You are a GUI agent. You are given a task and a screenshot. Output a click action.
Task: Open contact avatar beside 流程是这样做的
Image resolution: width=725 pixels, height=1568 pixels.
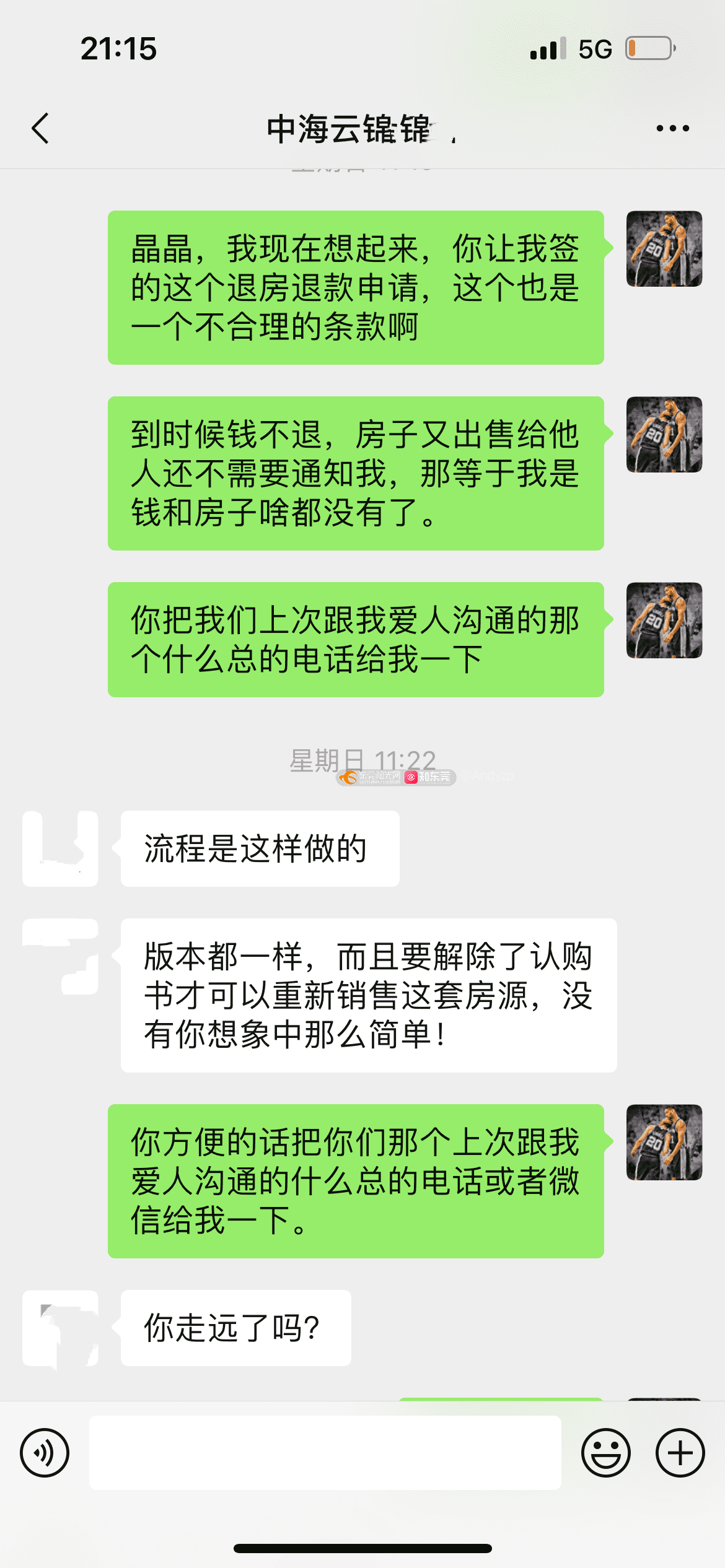[x=60, y=848]
